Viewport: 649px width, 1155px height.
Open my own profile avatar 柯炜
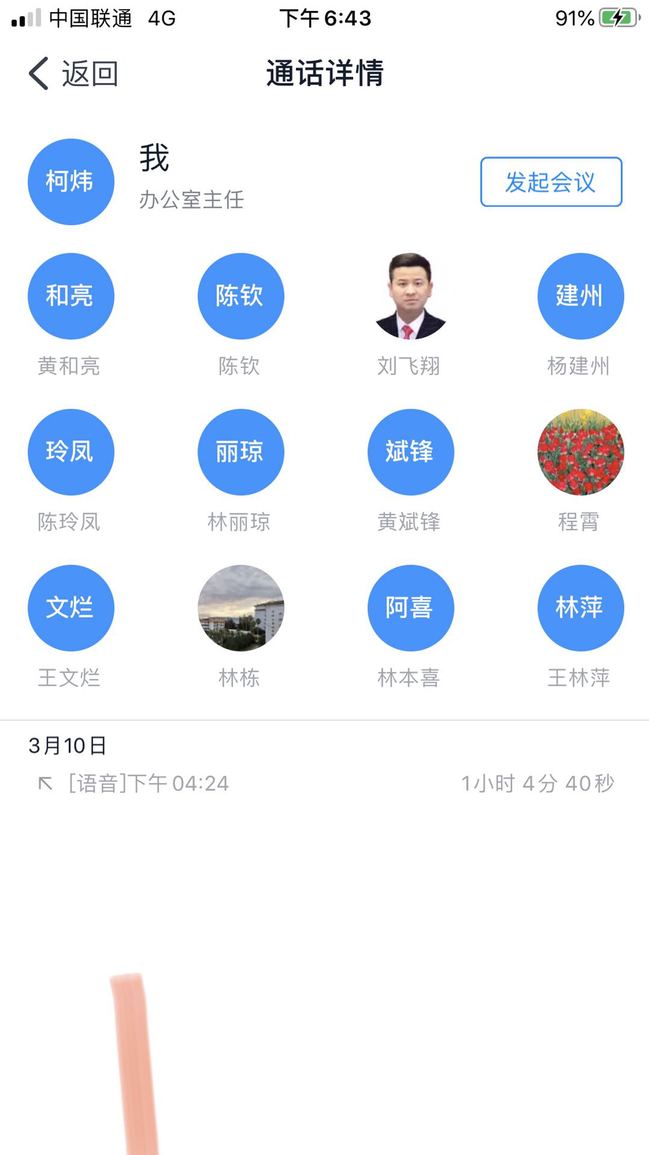click(70, 182)
